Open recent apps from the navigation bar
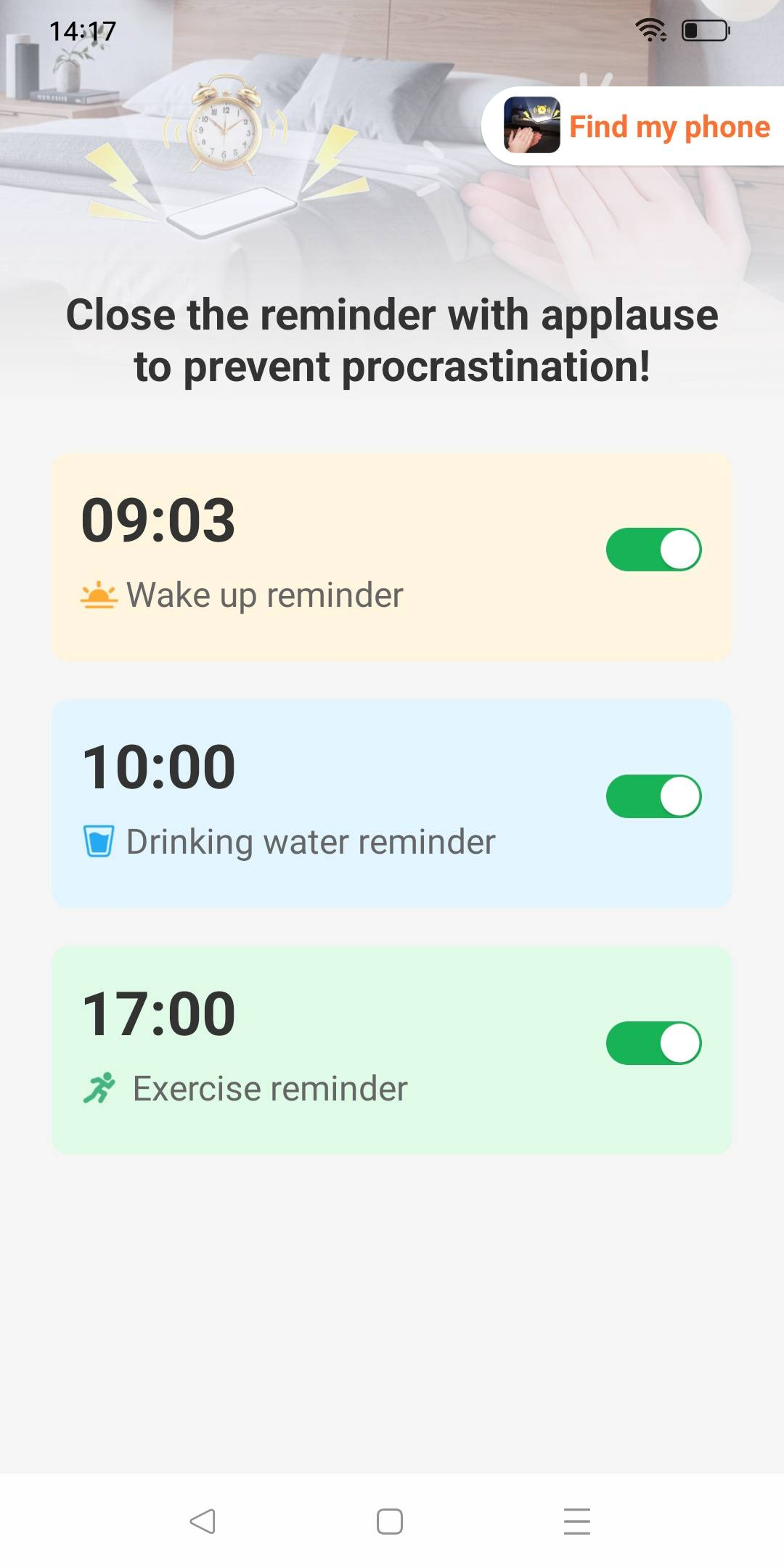The width and height of the screenshot is (784, 1568). click(576, 1521)
